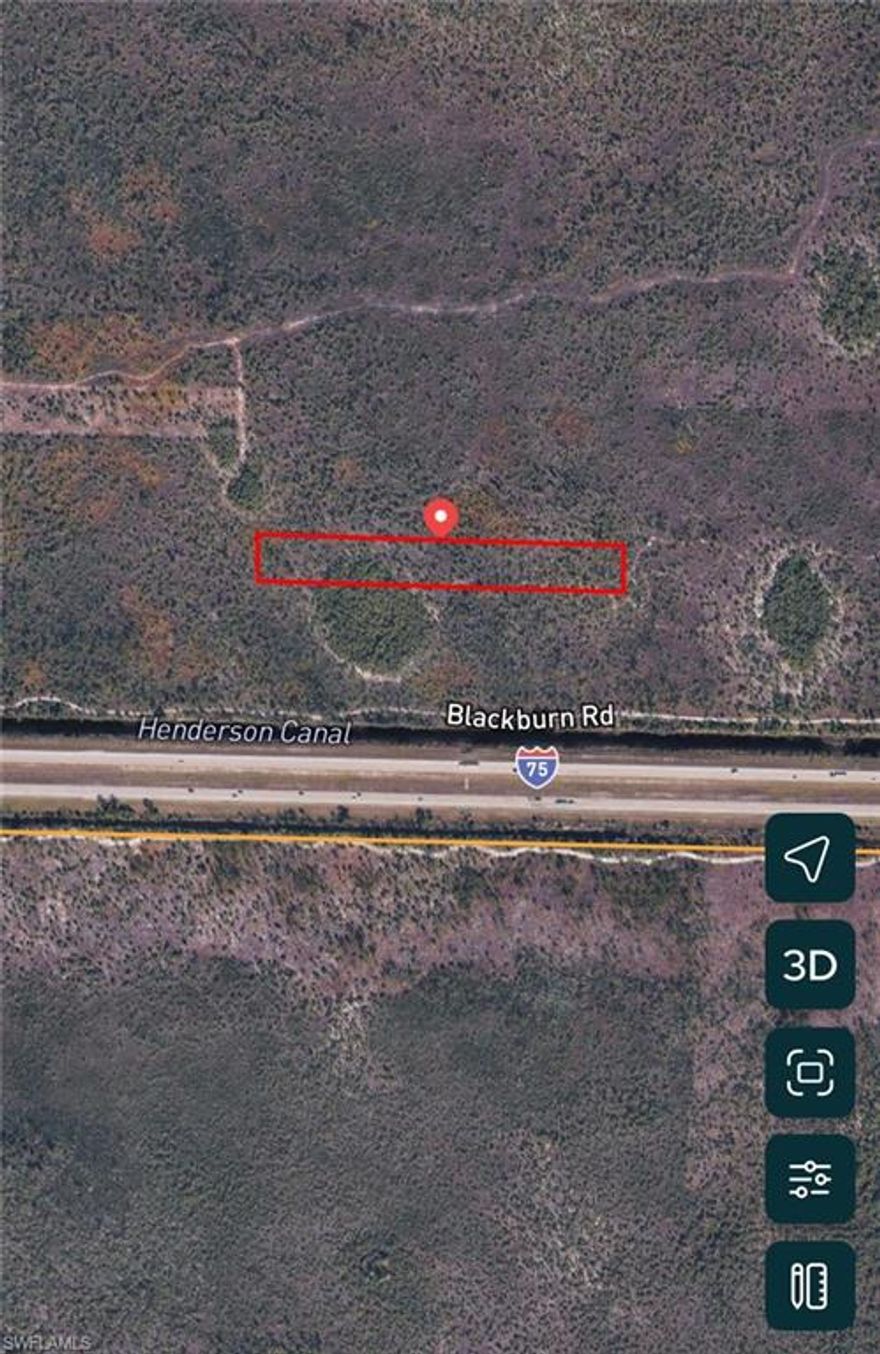The height and width of the screenshot is (1354, 880).
Task: Select the measure and draw tool icon
Action: point(810,1282)
